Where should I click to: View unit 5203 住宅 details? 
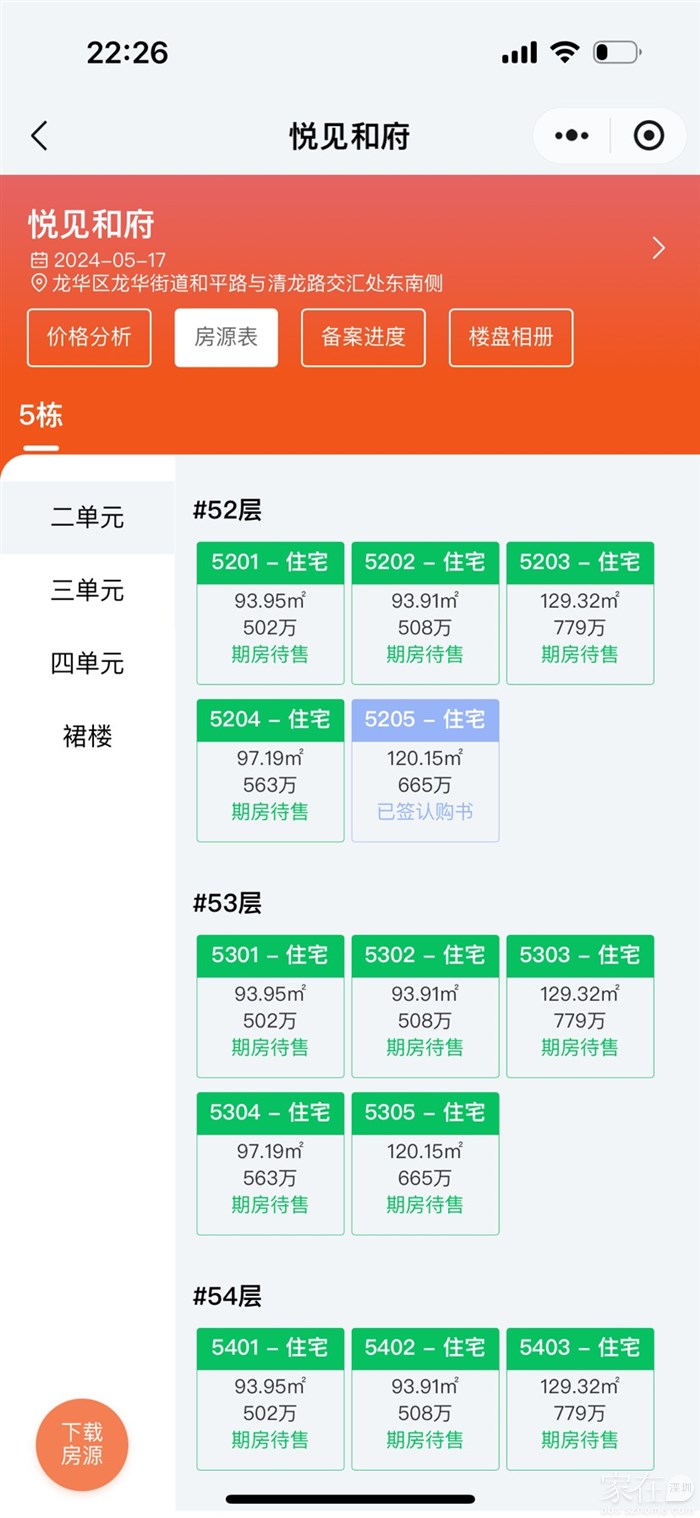click(x=580, y=612)
